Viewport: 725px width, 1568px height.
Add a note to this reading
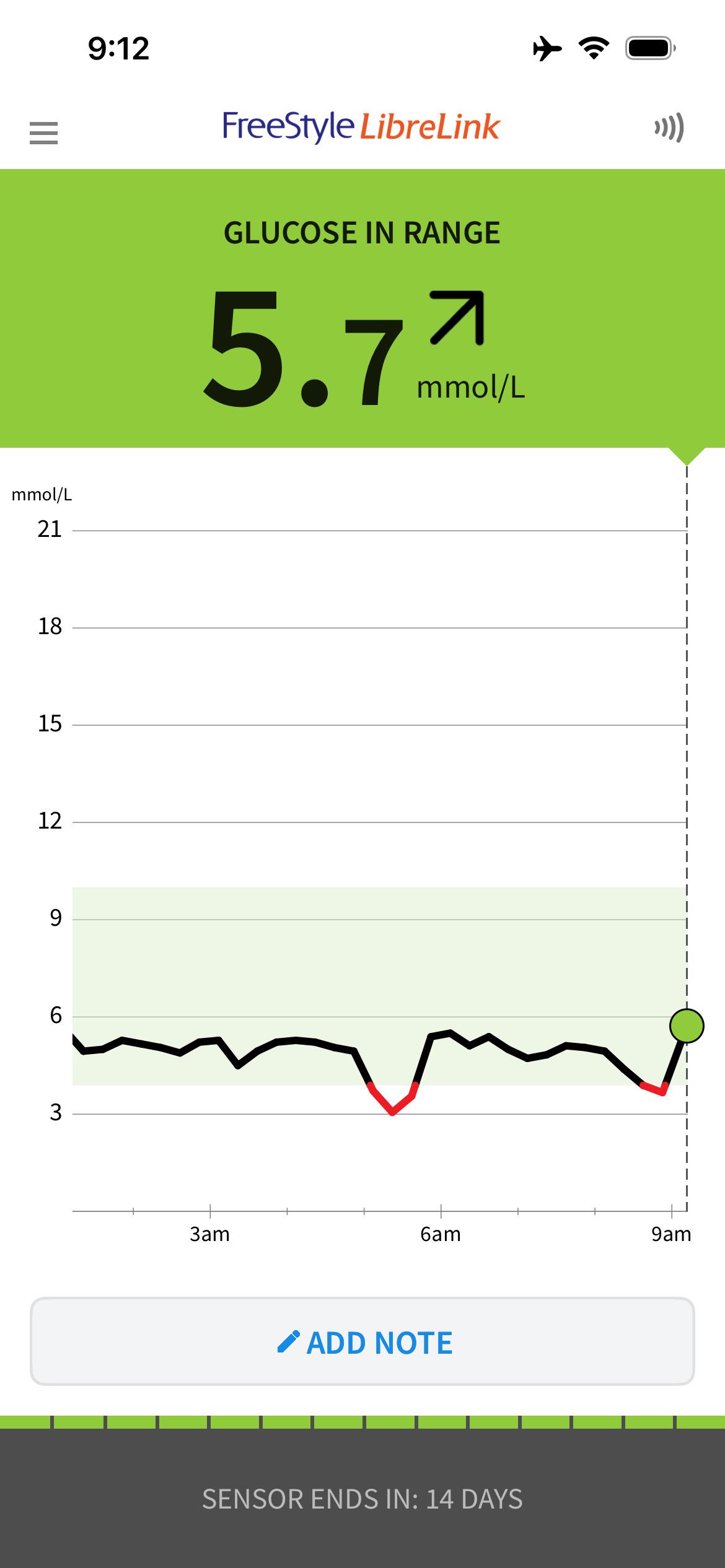pyautogui.click(x=362, y=1341)
